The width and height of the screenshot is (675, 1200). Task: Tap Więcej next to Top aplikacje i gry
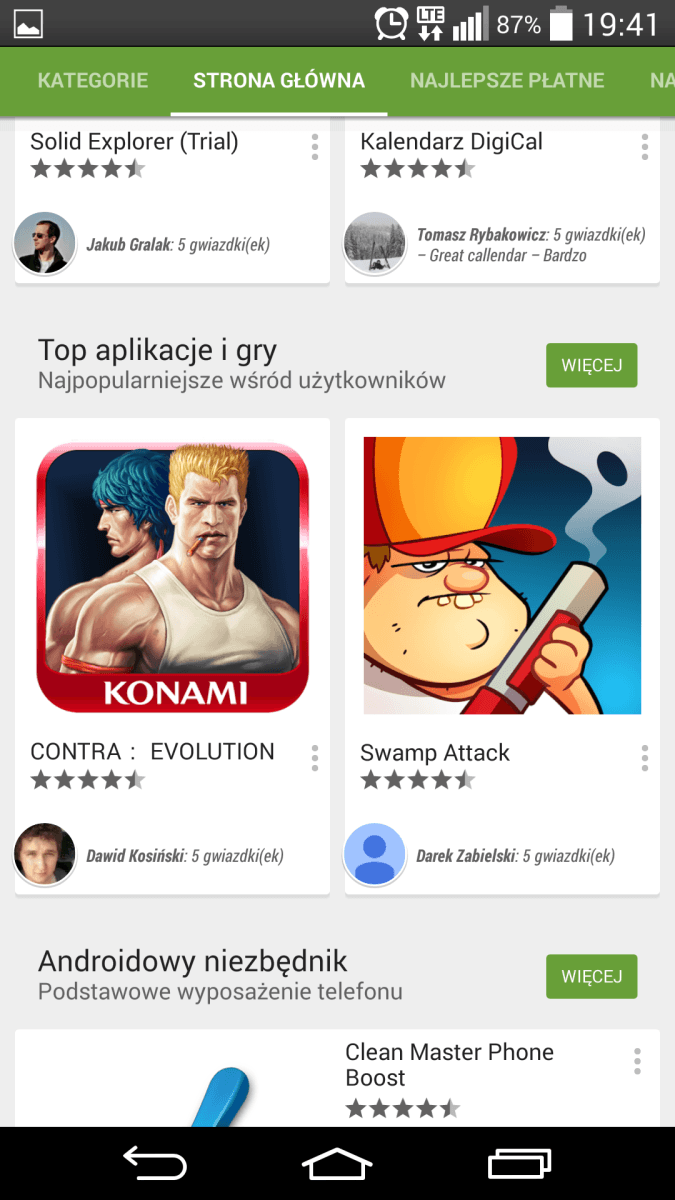tap(591, 365)
